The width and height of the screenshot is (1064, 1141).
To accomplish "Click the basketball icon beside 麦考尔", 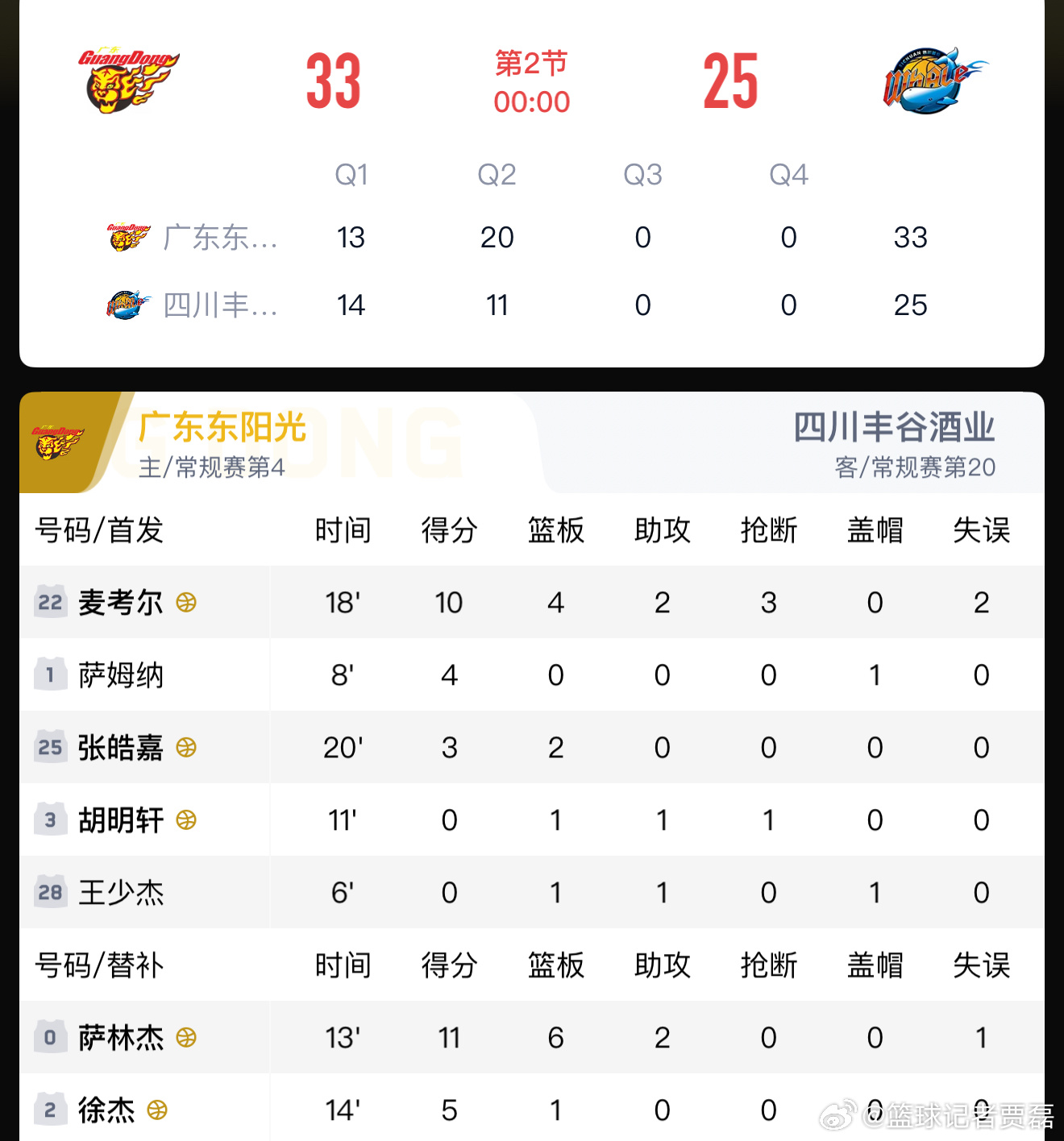I will (187, 603).
